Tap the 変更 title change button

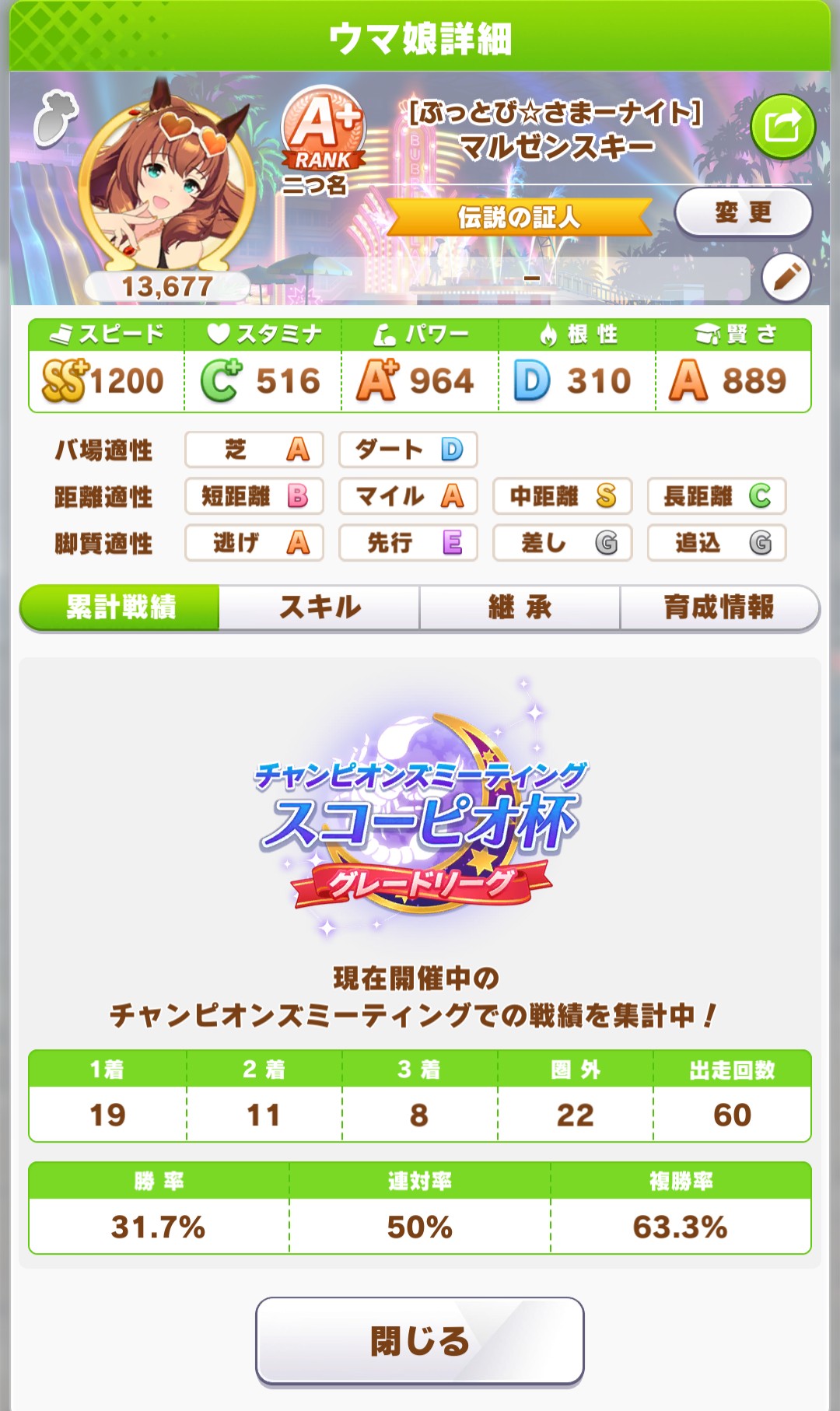(743, 212)
